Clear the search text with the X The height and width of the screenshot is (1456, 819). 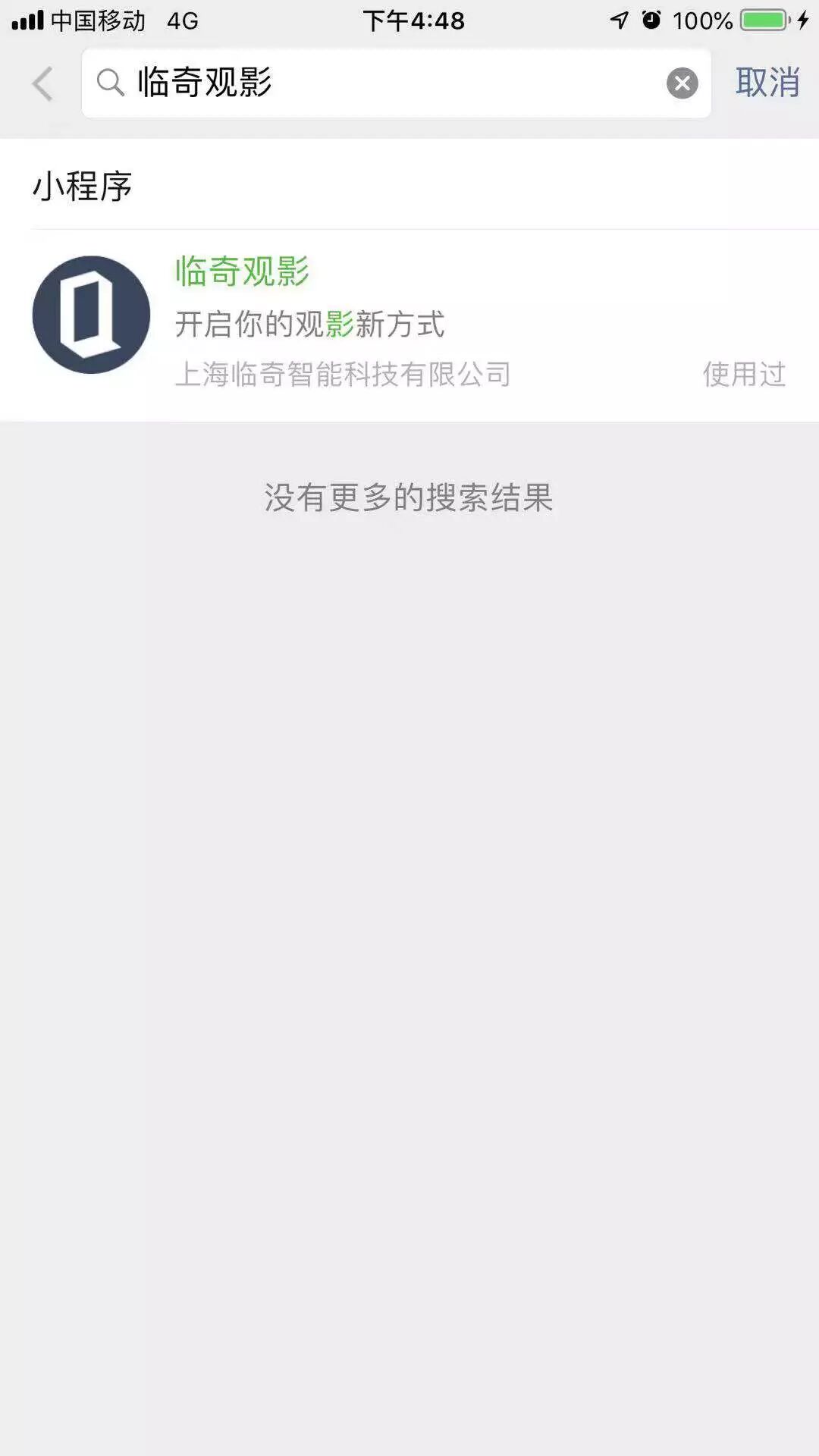pyautogui.click(x=682, y=83)
